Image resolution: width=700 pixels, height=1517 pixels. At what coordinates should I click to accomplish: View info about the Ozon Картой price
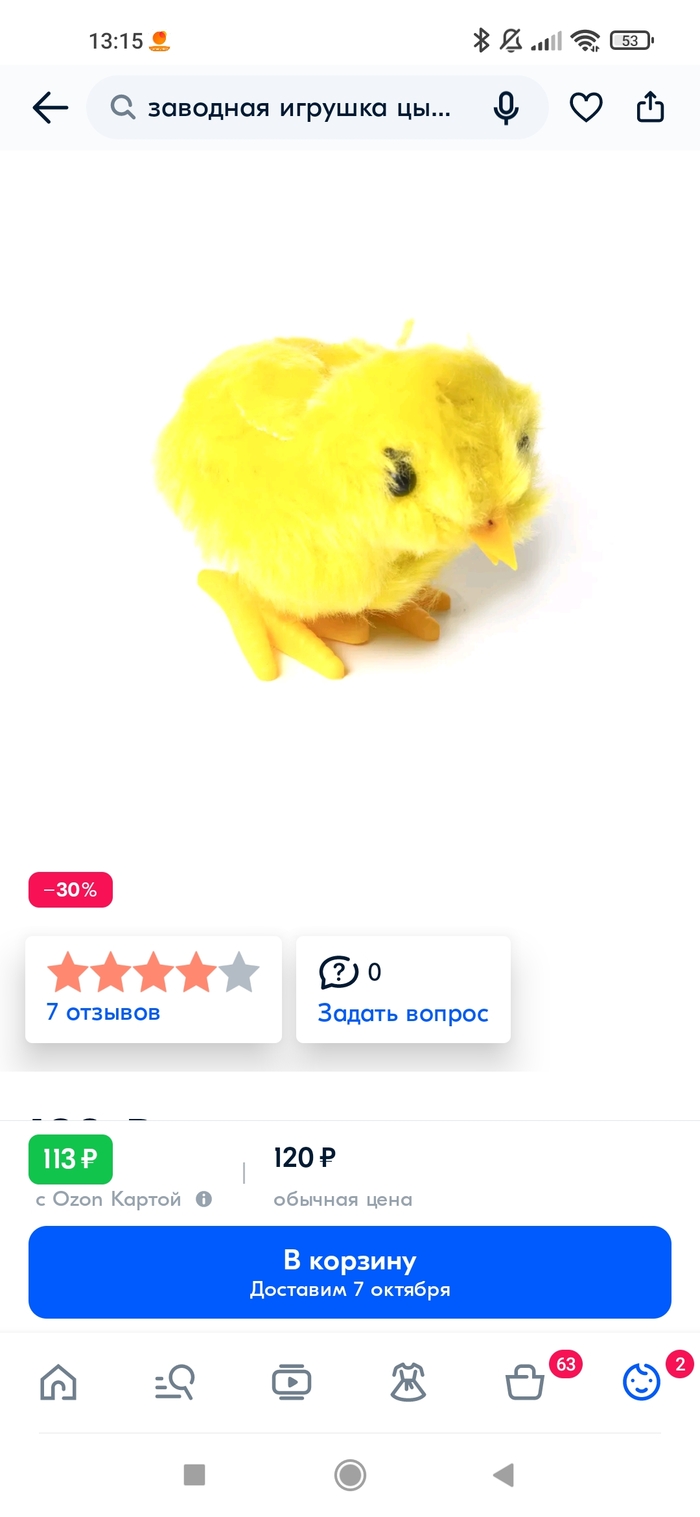[x=204, y=1199]
